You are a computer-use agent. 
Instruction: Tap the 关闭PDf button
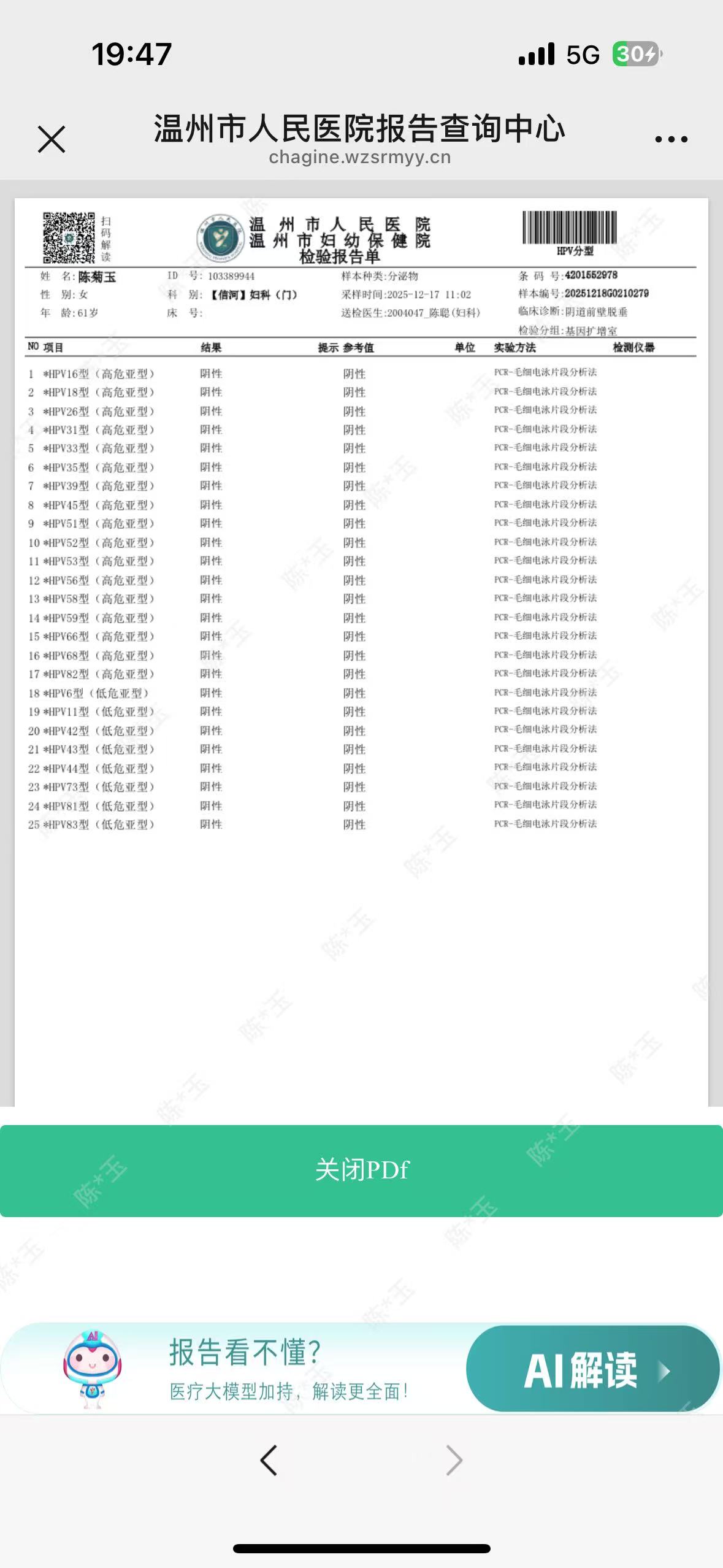[361, 1170]
